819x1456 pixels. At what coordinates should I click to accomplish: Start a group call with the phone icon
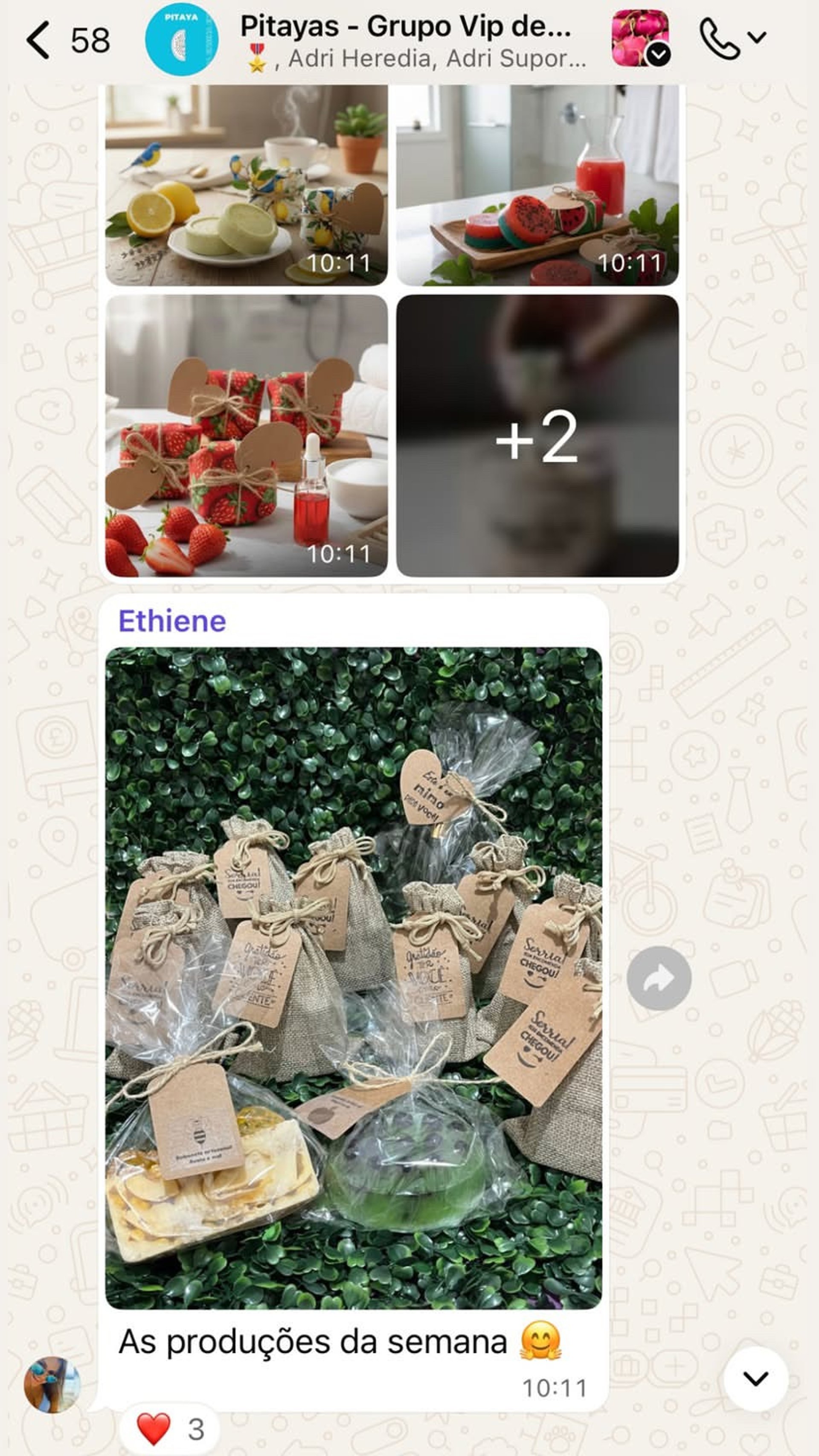coord(719,38)
